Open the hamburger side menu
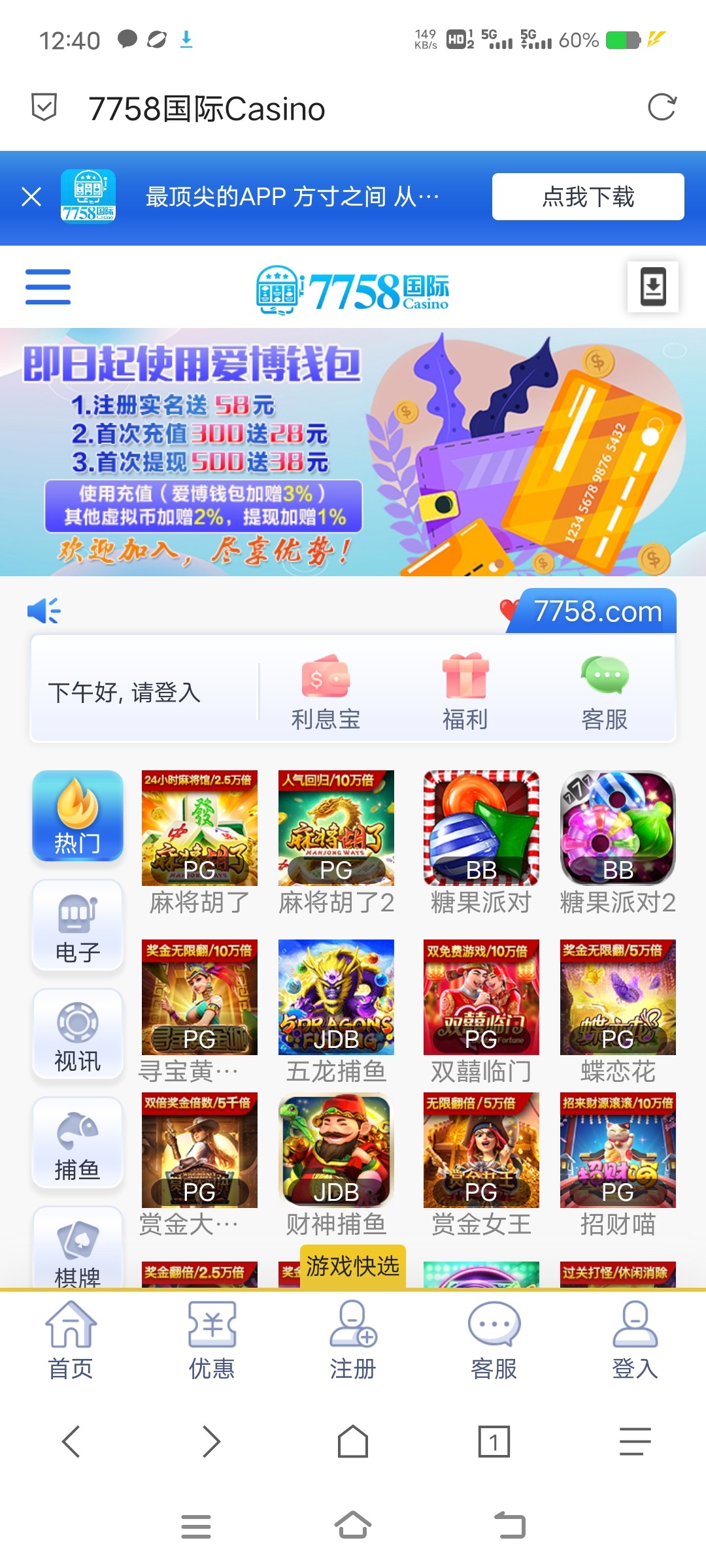Screen dimensions: 706x1568 [x=48, y=287]
